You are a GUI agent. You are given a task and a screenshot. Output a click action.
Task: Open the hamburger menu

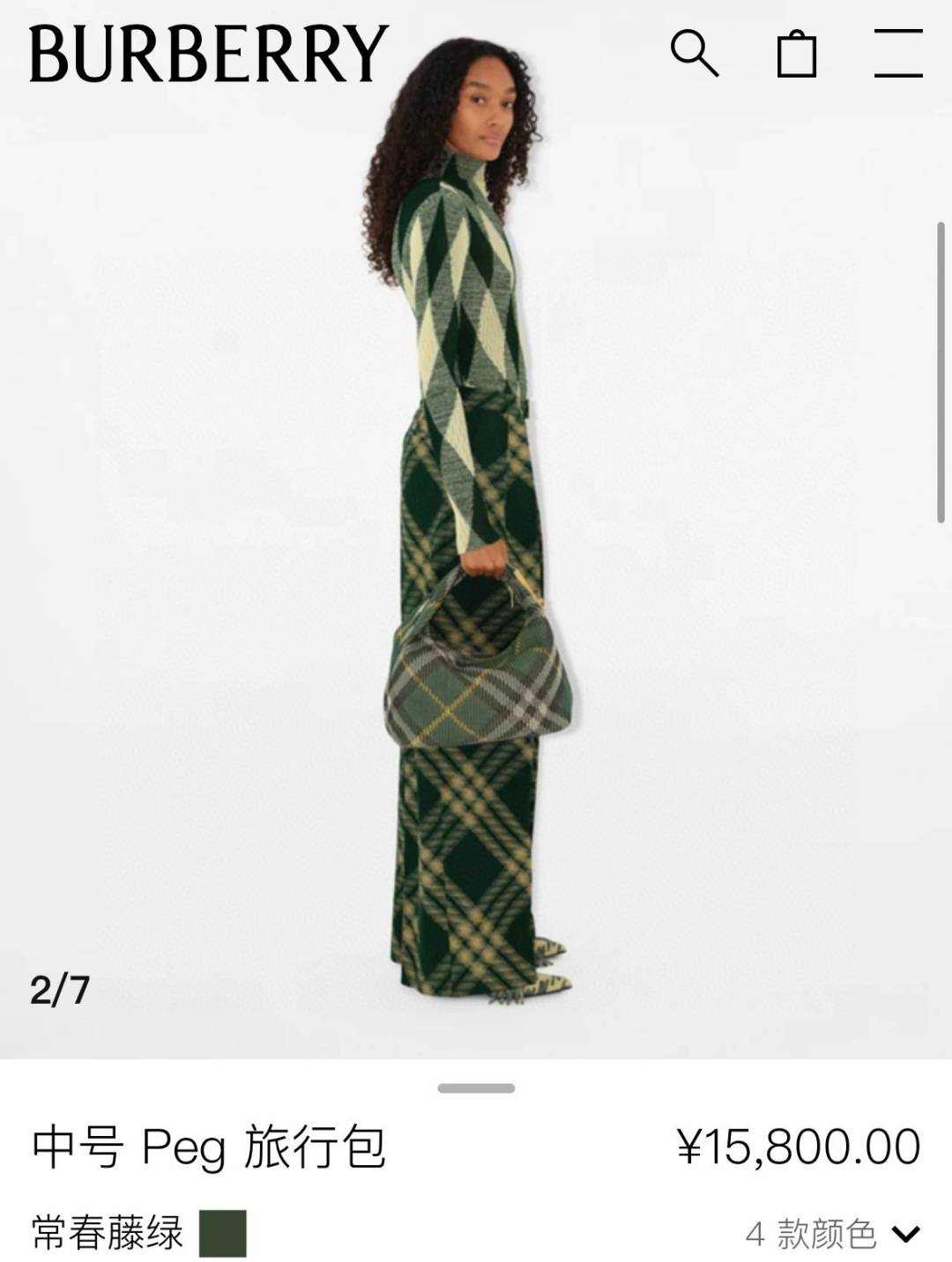click(x=898, y=54)
